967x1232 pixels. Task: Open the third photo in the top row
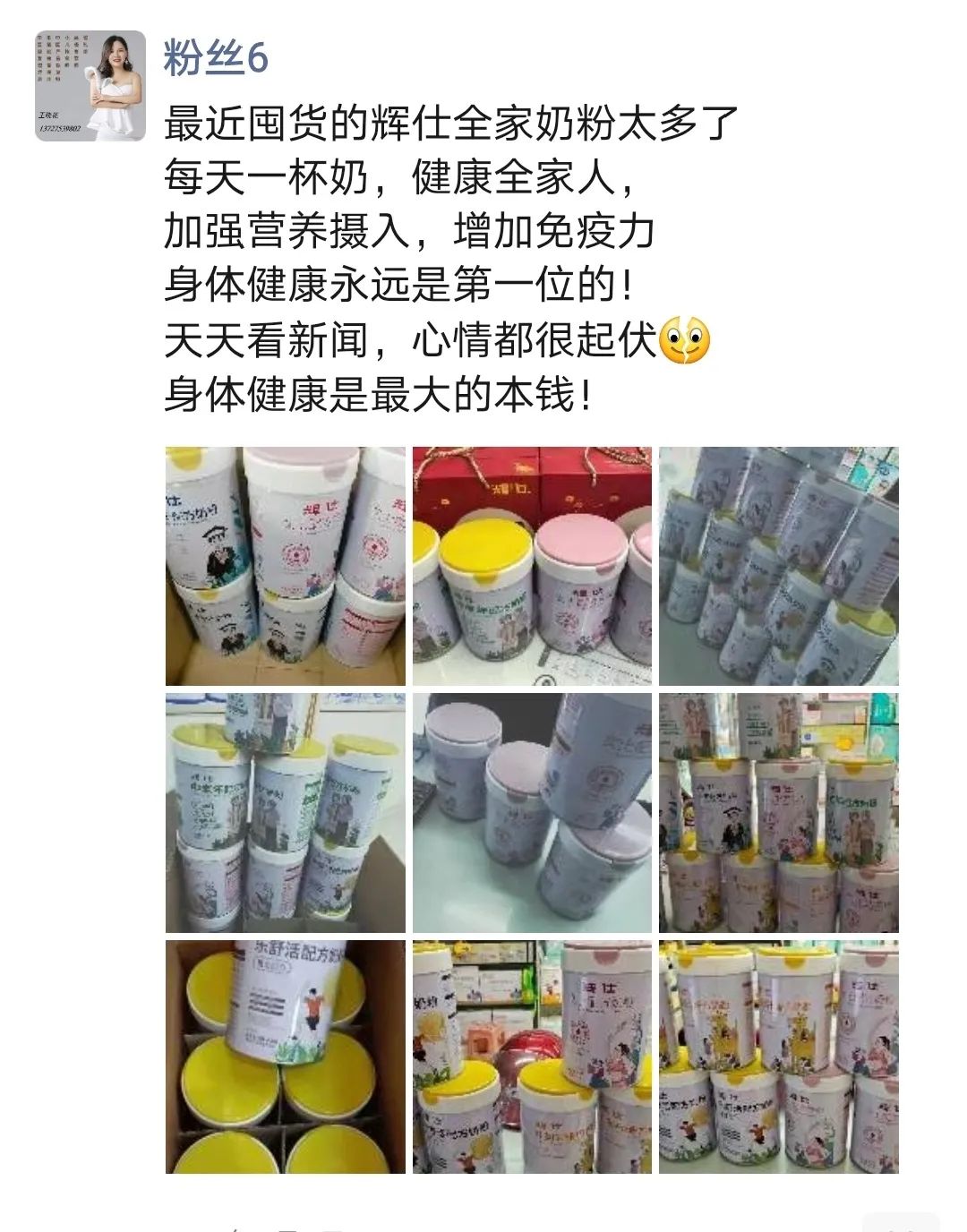click(x=778, y=567)
